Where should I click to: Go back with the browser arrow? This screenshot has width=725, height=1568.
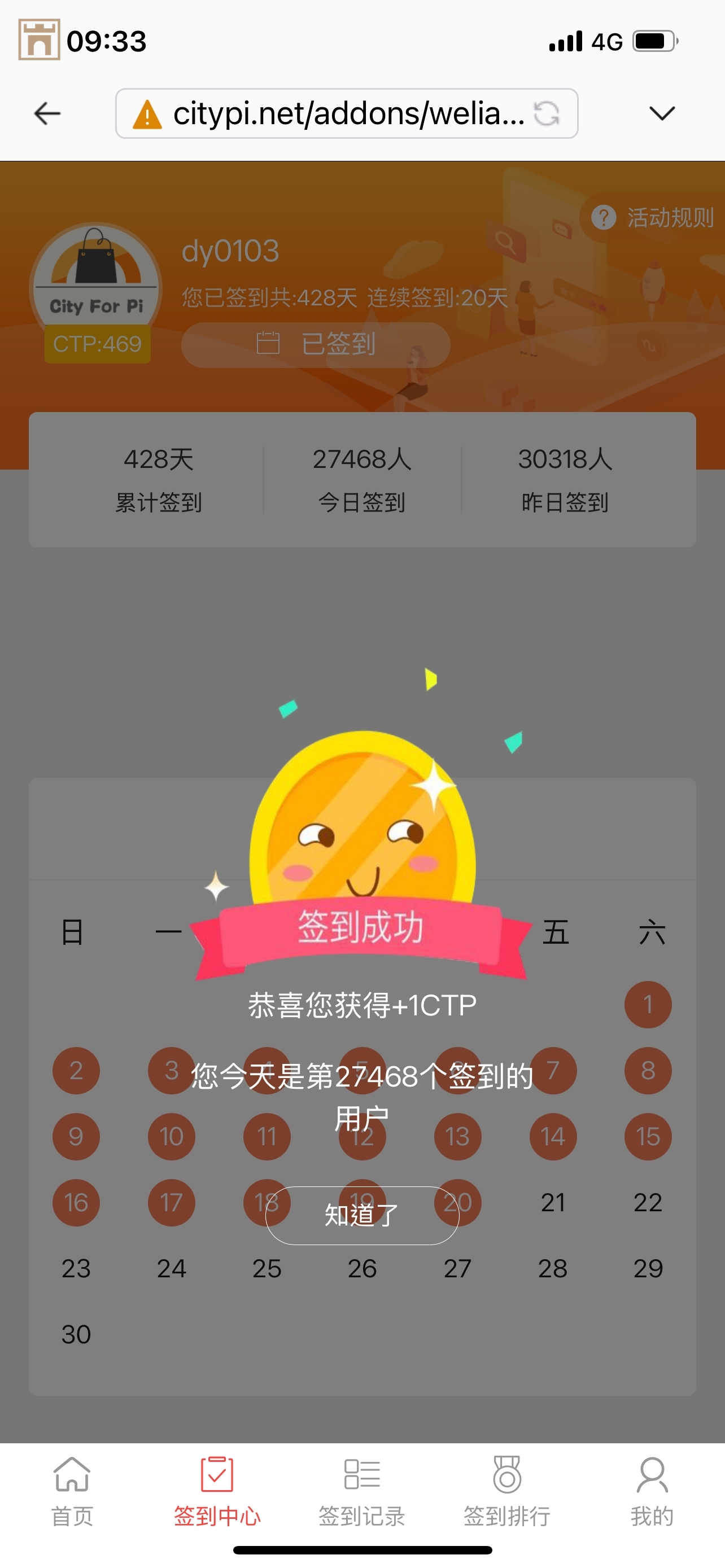coord(47,114)
